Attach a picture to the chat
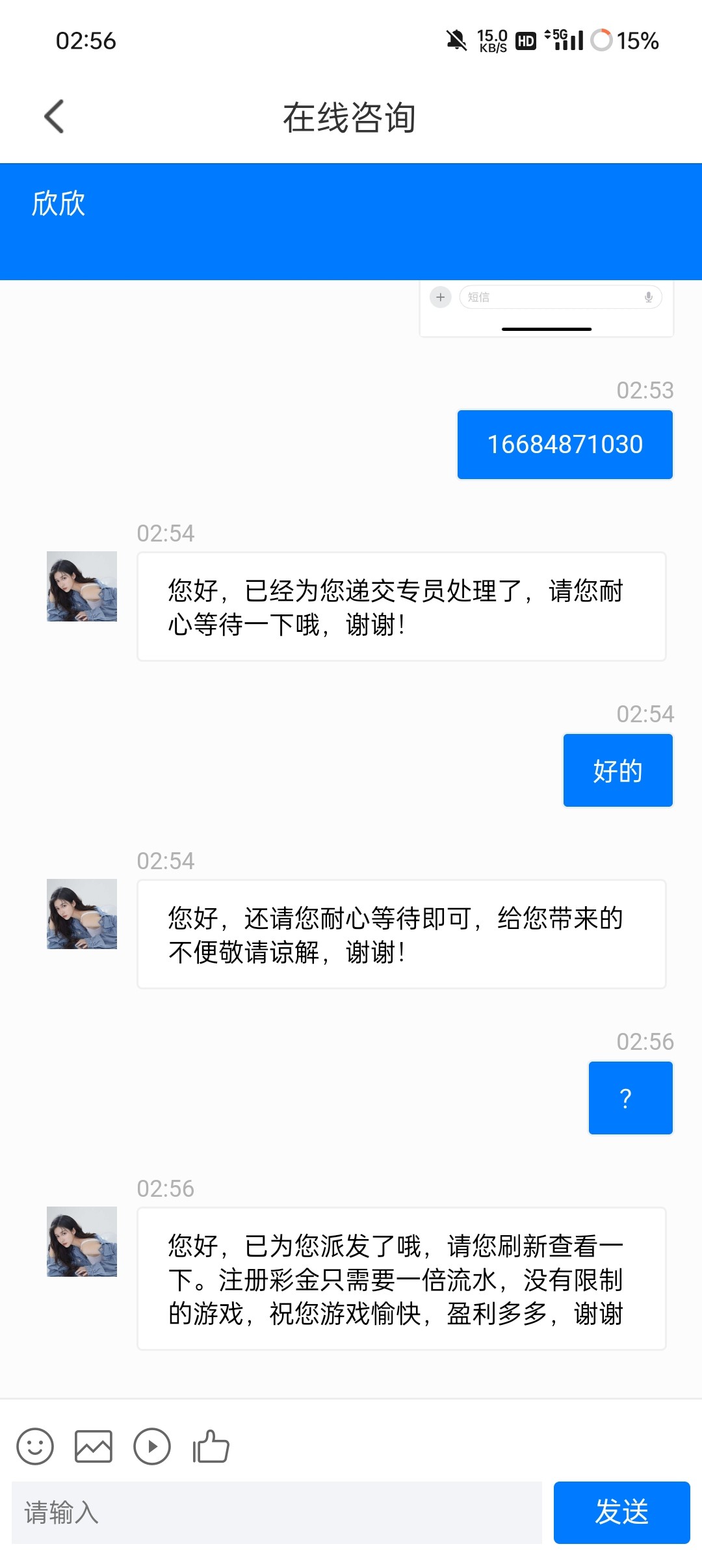This screenshot has height=1568, width=702. coord(94,1446)
